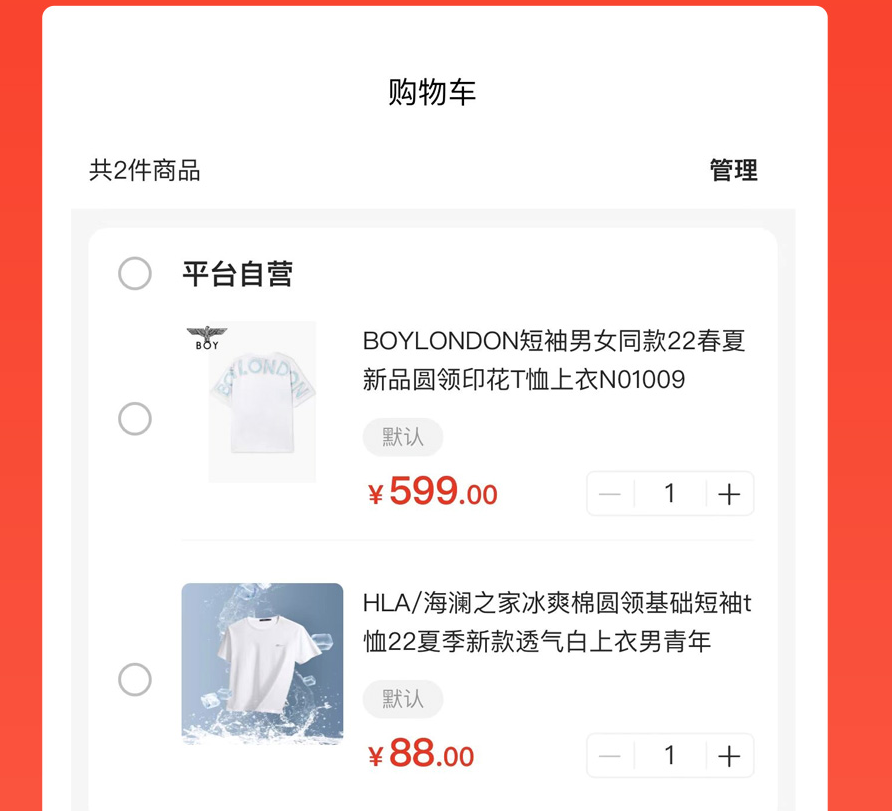Image resolution: width=892 pixels, height=811 pixels.
Task: Decrease quantity of the BOYLONDON T-shirt
Action: (x=610, y=494)
